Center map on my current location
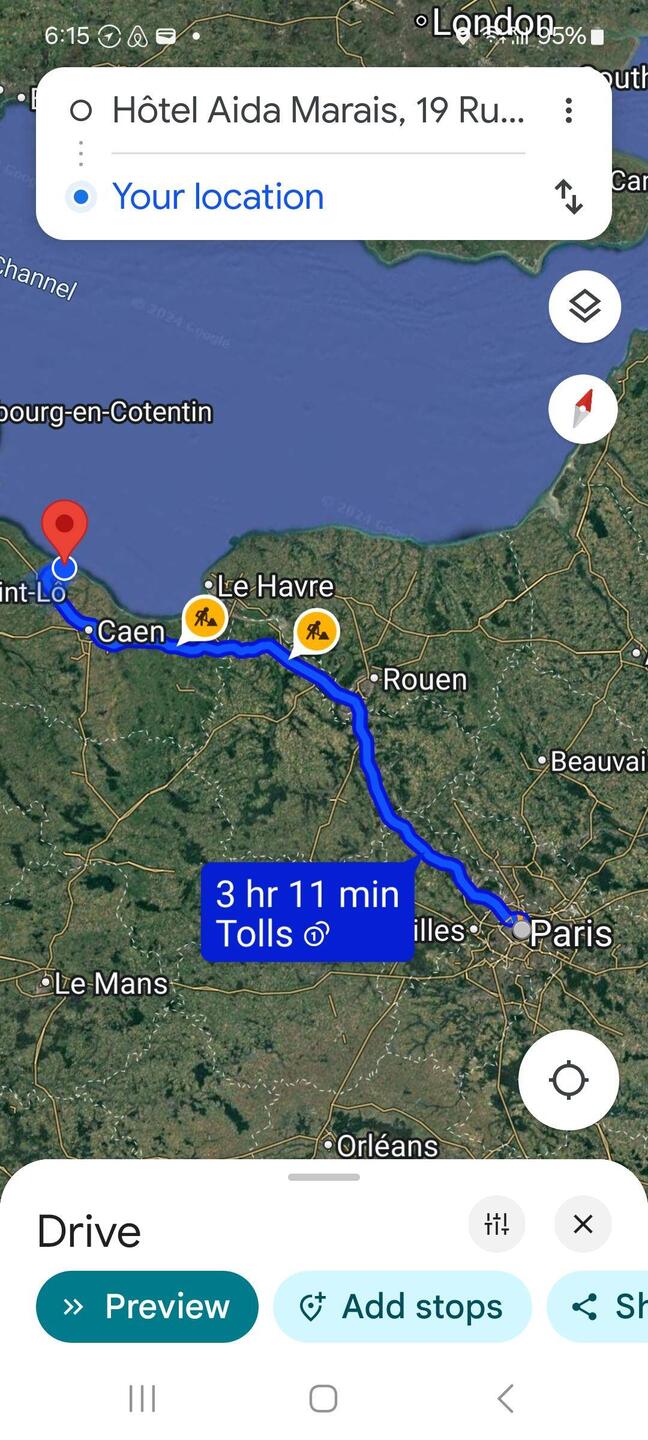 568,1080
